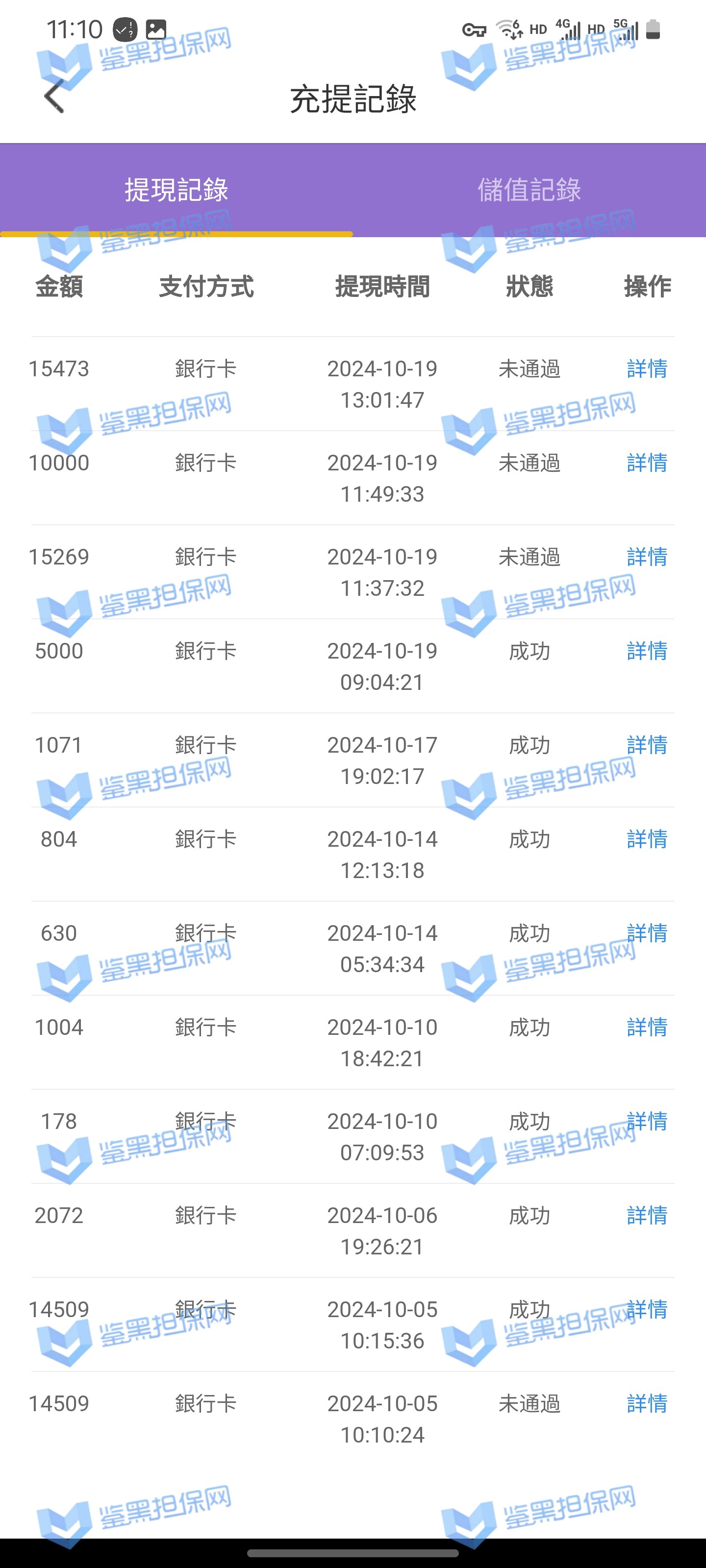Go back using the top-left arrow
Viewport: 706px width, 1568px height.
(54, 96)
